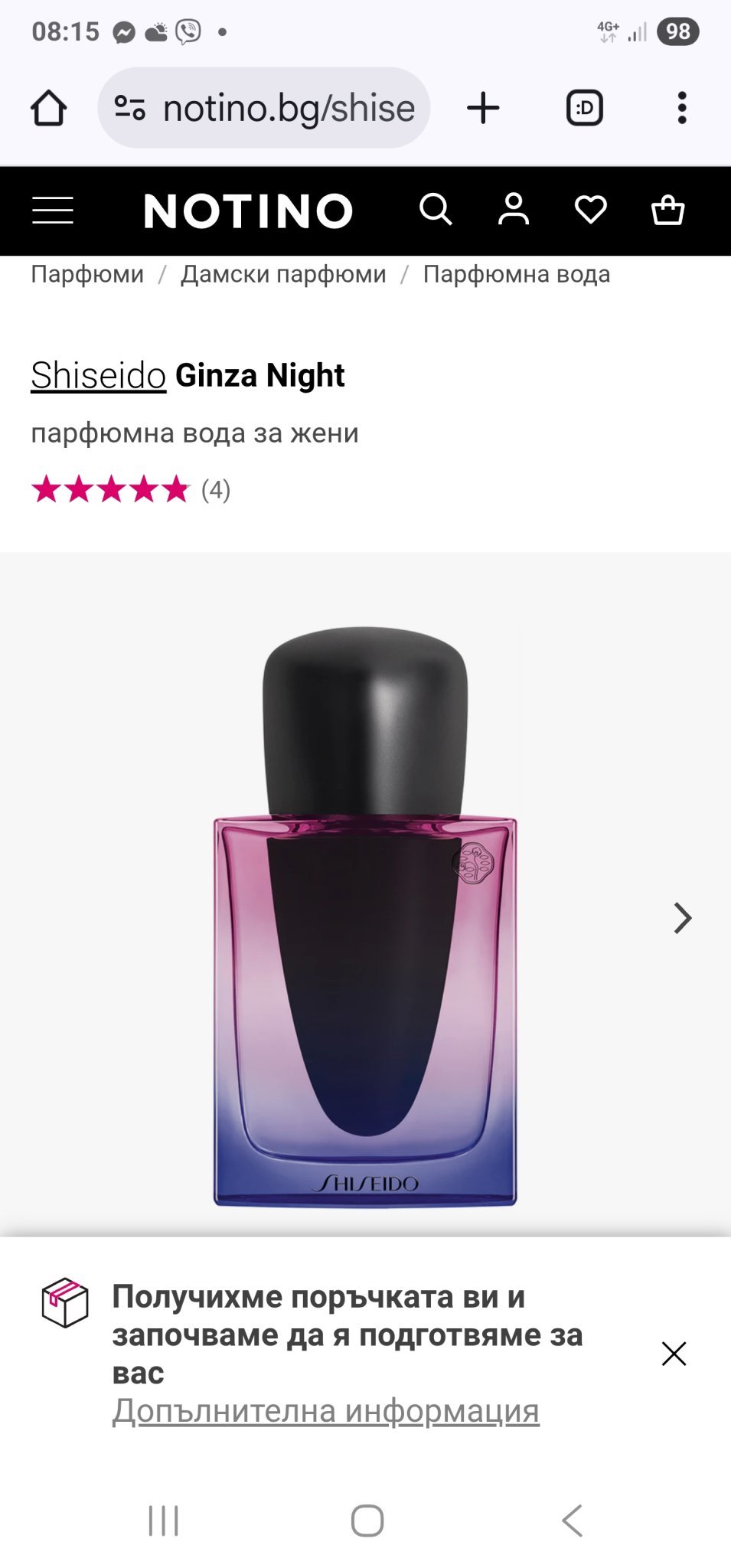Open Notino product search
The image size is (731, 1568).
click(436, 209)
